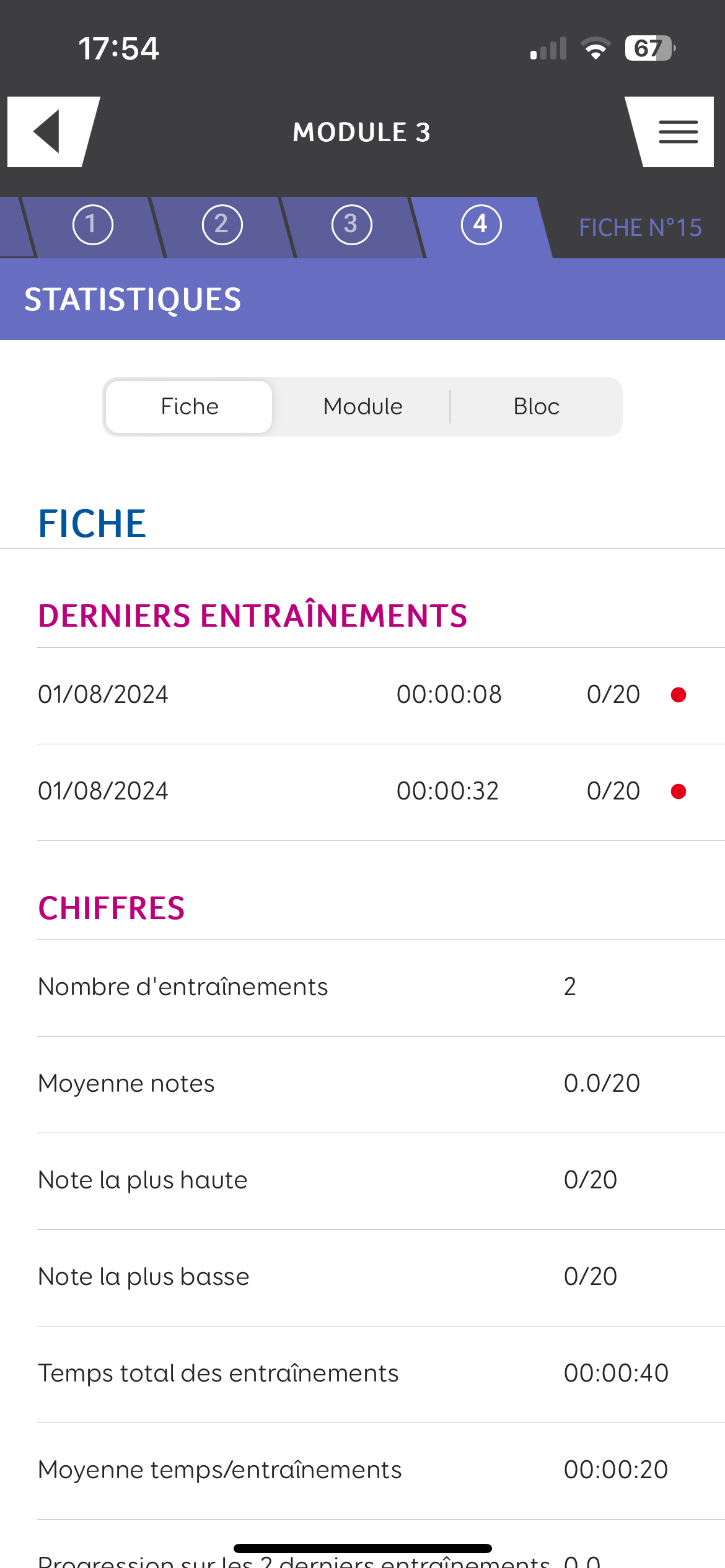Switch to Module statistics segment

362,407
